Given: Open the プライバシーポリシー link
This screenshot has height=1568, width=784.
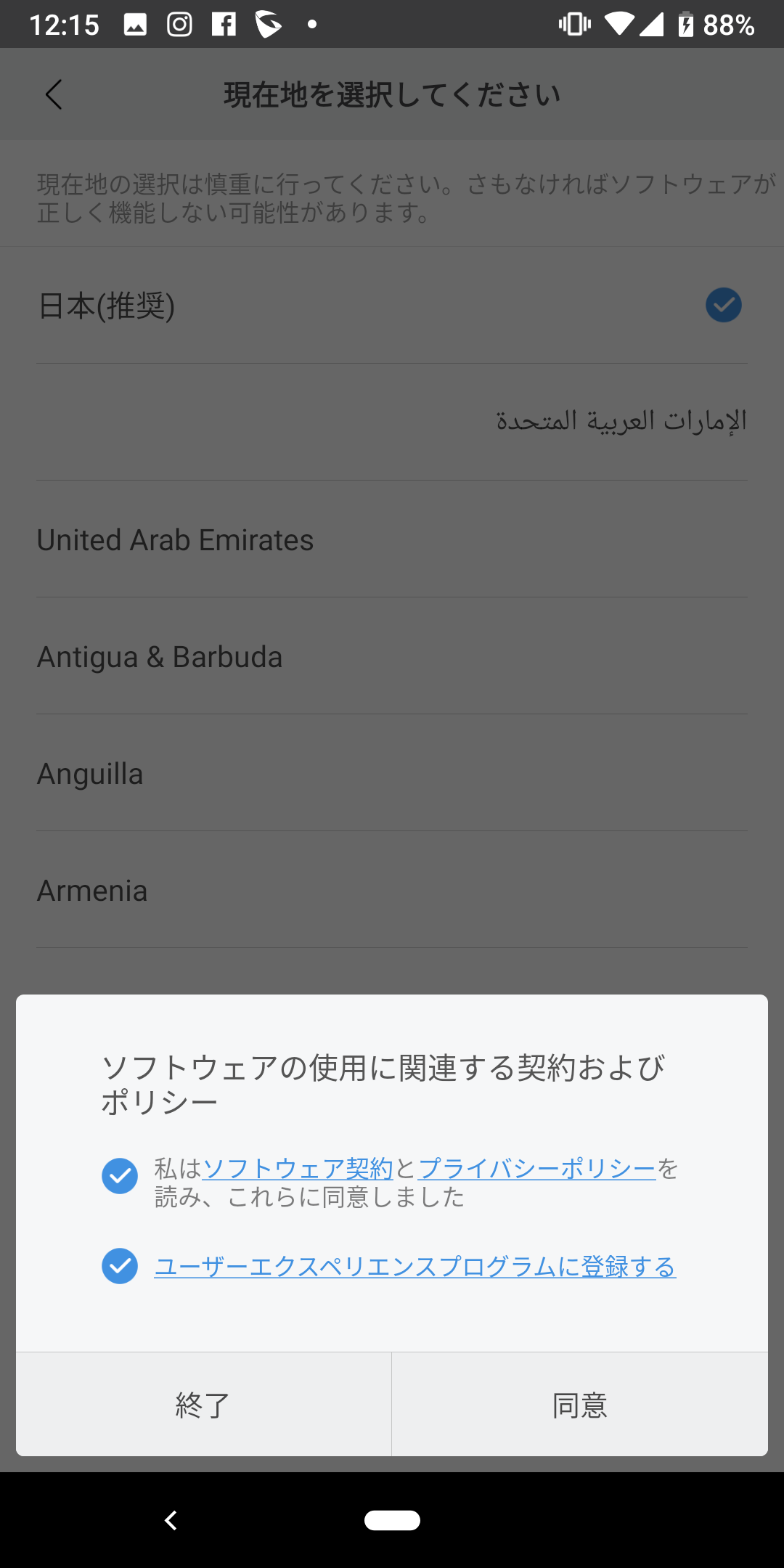Looking at the screenshot, I should click(537, 1169).
